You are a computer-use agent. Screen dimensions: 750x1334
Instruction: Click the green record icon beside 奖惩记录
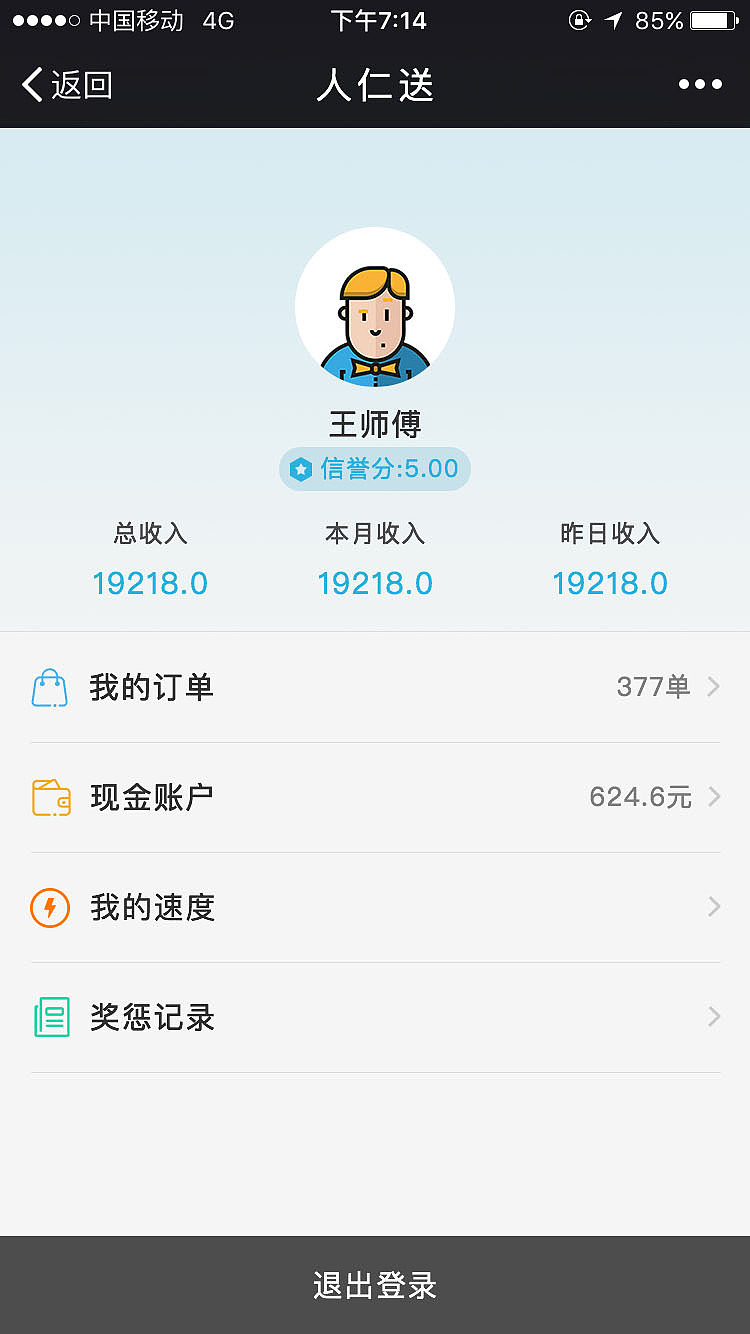(x=50, y=1017)
